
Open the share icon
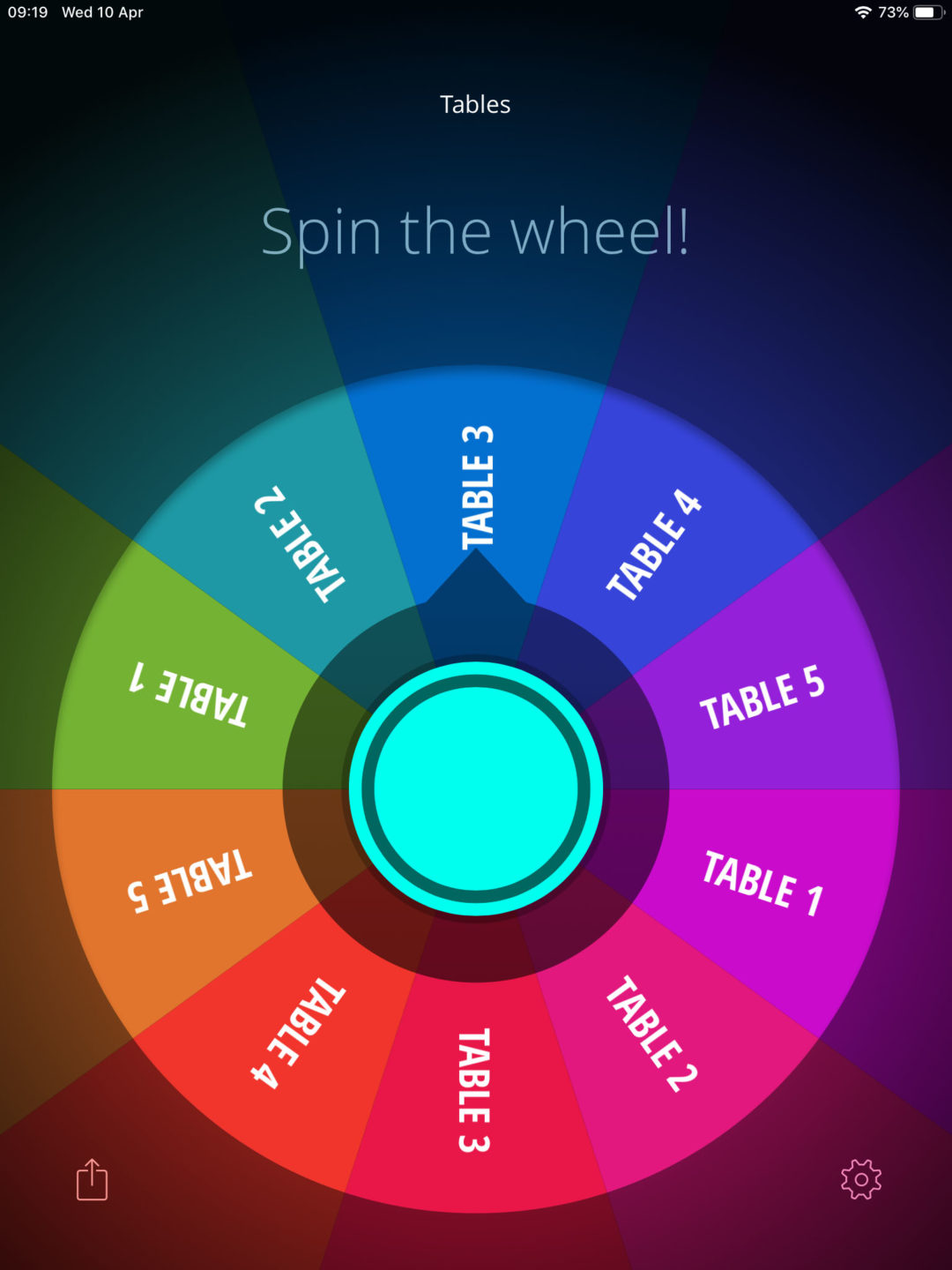92,1180
